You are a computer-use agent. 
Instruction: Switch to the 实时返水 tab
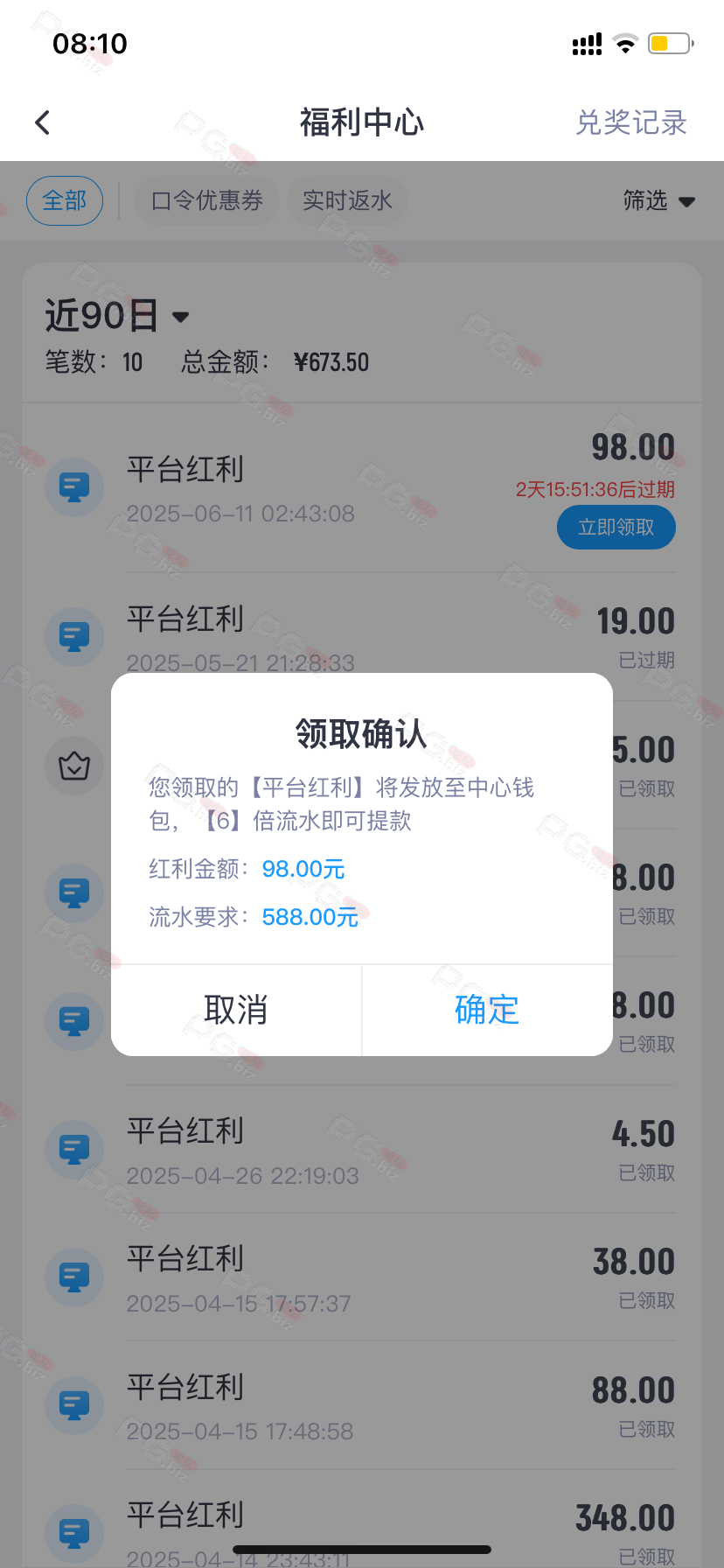tap(347, 201)
